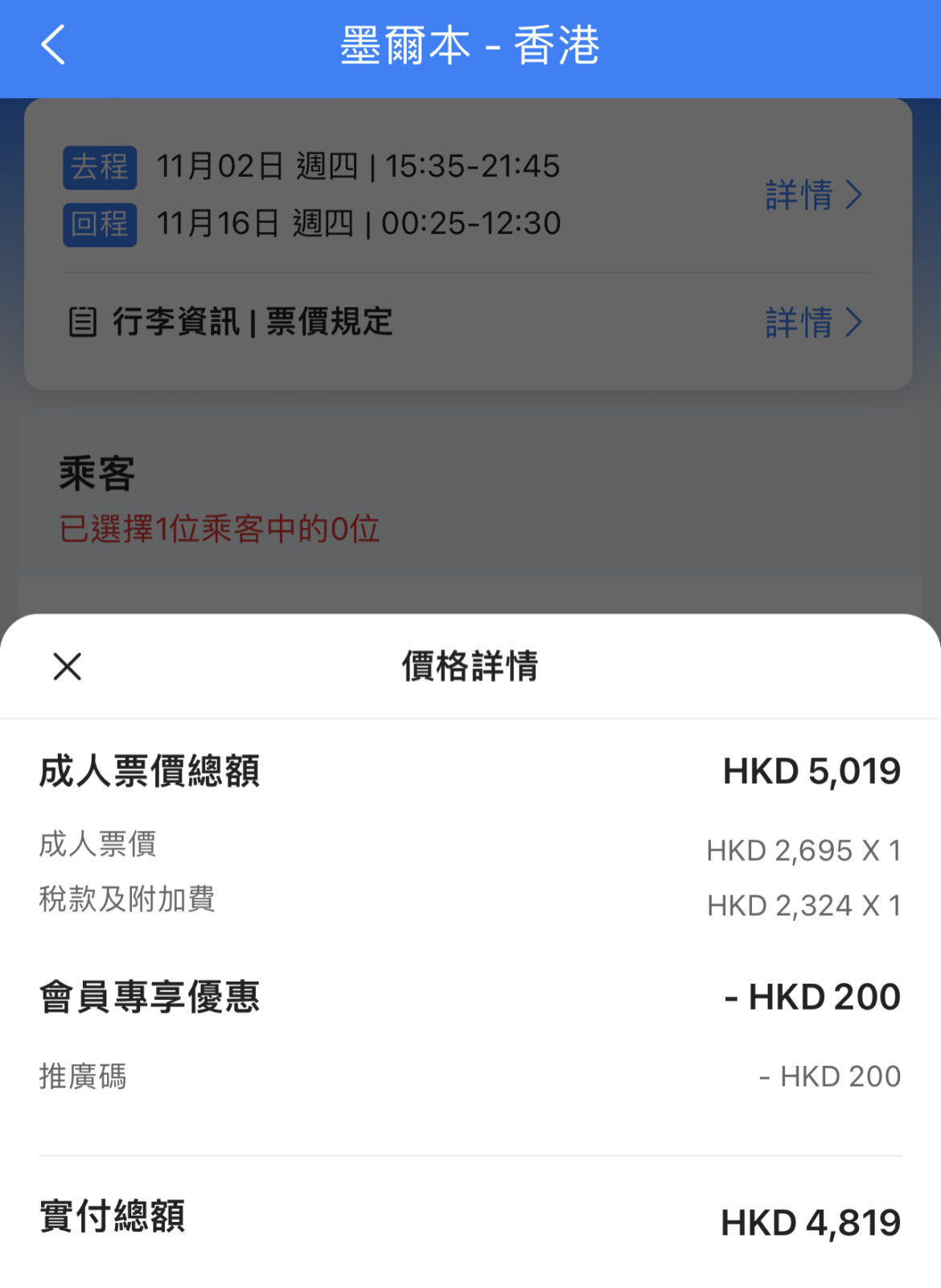Click the chevron beside baggage 詳情
The image size is (941, 1288).
854,323
